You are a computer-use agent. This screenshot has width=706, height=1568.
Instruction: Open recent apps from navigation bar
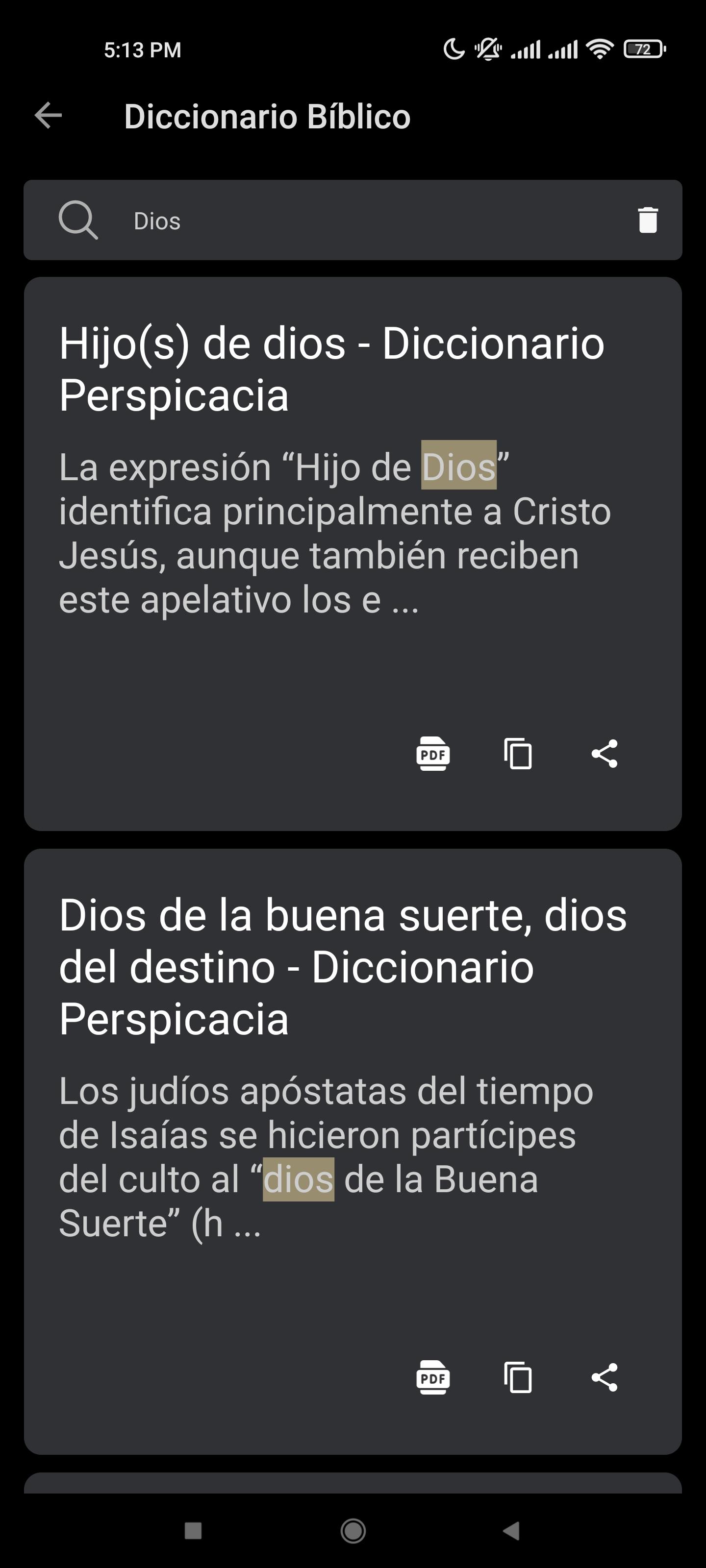pos(193,1530)
